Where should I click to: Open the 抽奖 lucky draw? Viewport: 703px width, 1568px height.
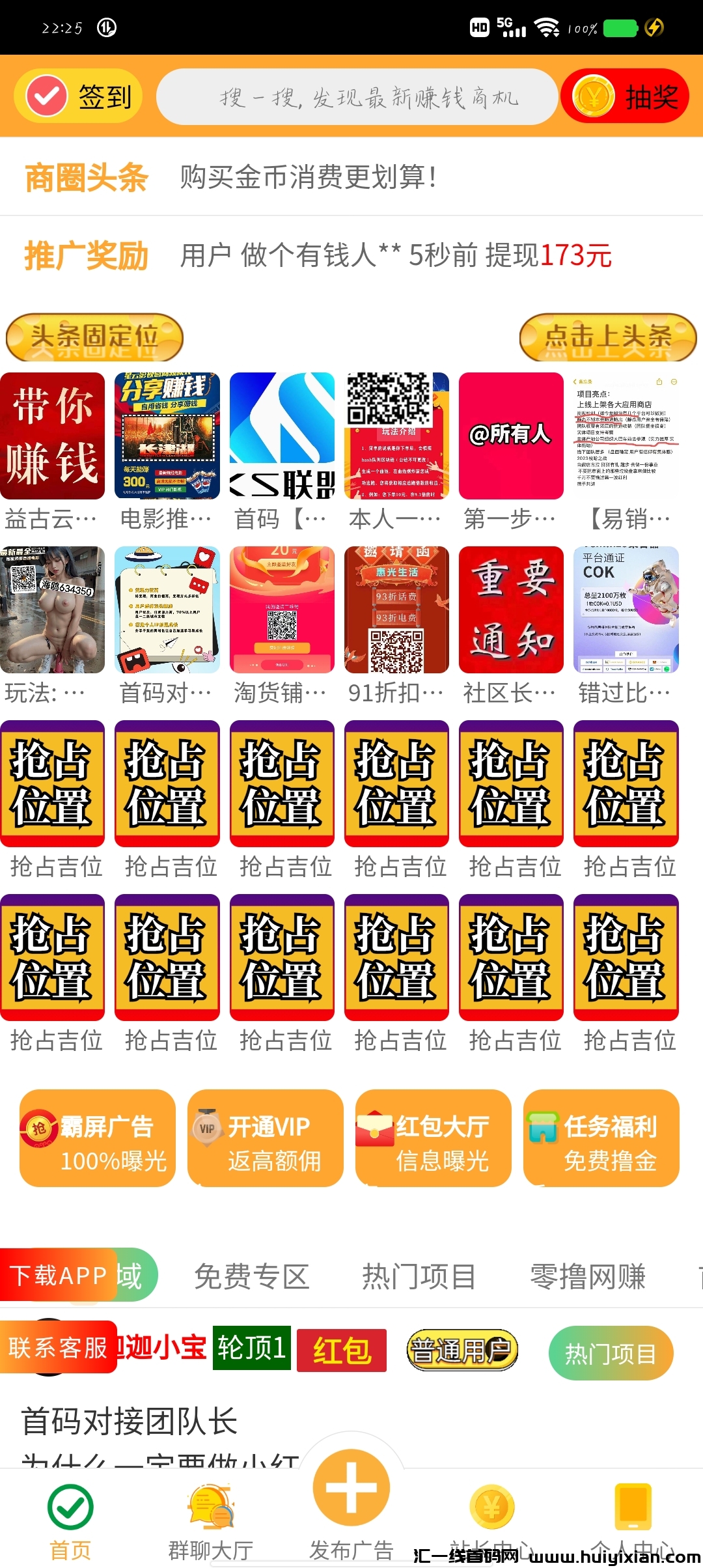pos(625,97)
